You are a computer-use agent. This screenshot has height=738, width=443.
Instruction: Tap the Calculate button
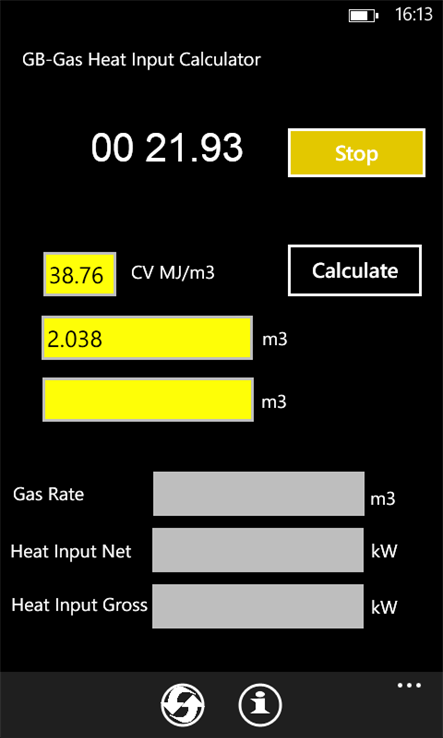[354, 270]
